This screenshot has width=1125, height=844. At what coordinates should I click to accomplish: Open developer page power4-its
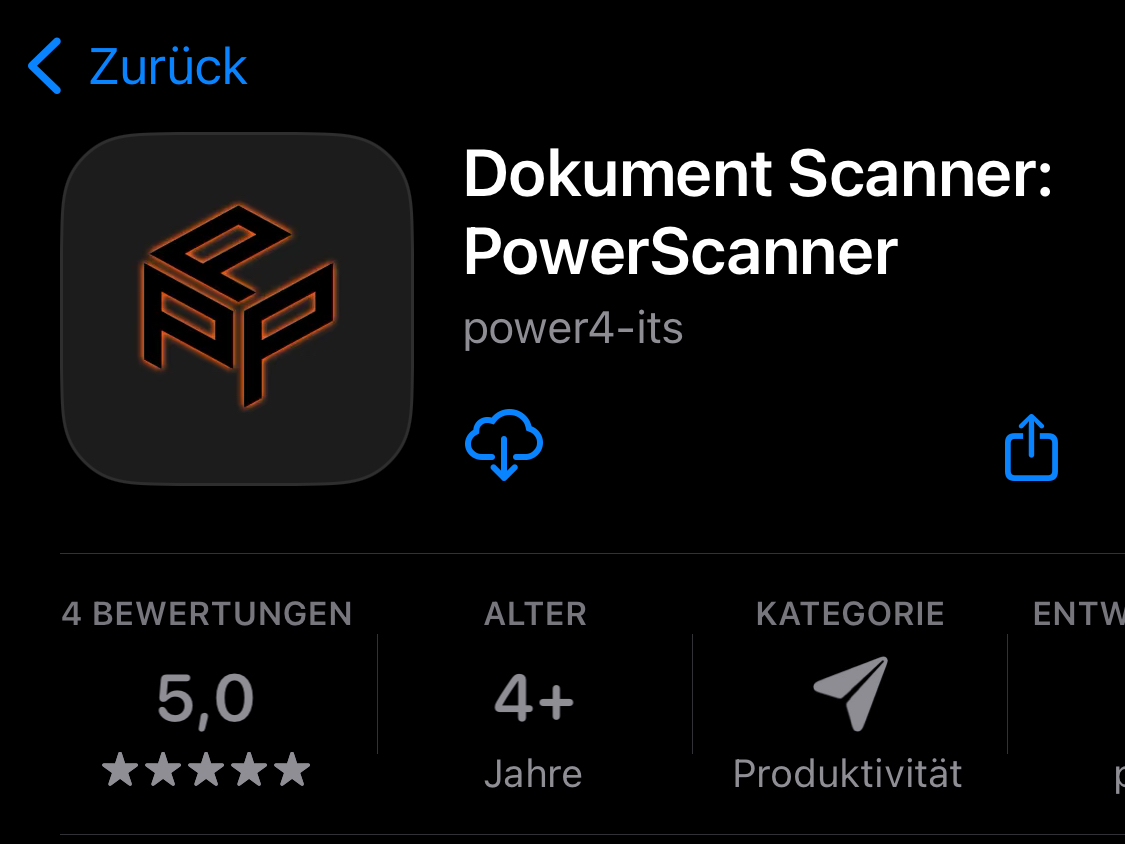(x=573, y=328)
